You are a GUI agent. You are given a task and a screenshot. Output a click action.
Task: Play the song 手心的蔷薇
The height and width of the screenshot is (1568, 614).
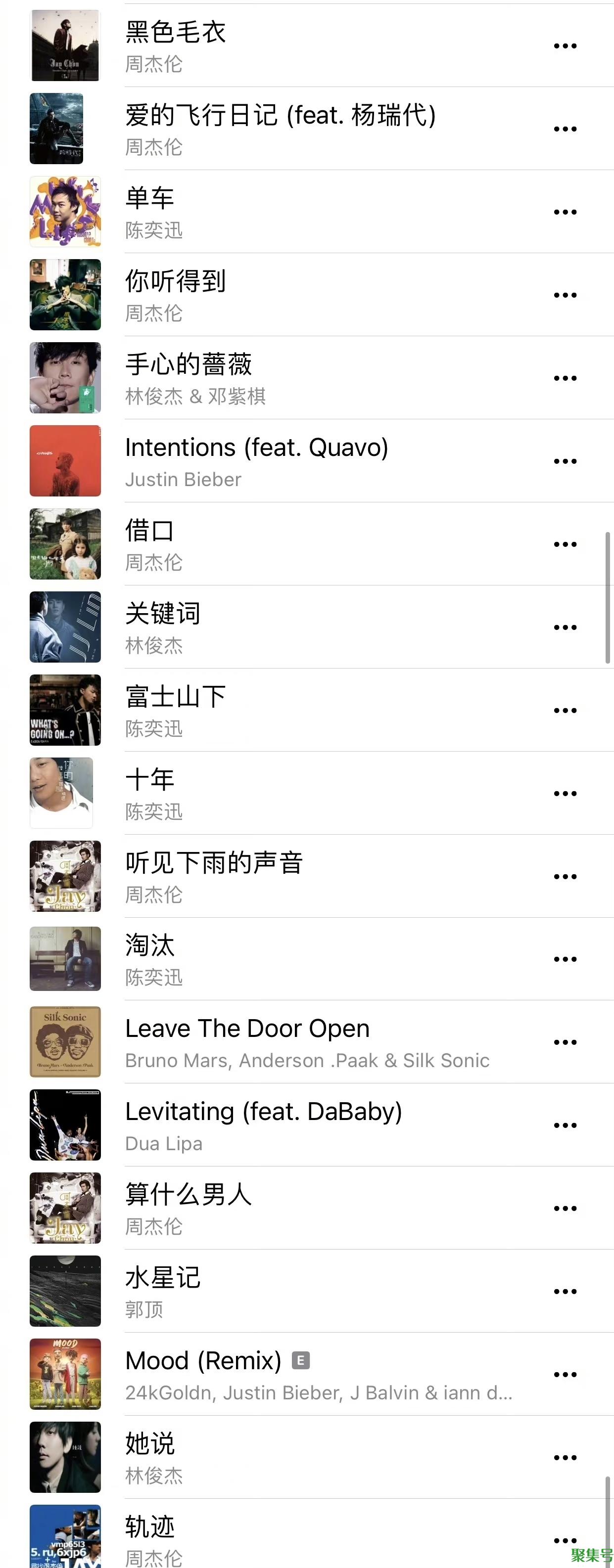point(188,364)
